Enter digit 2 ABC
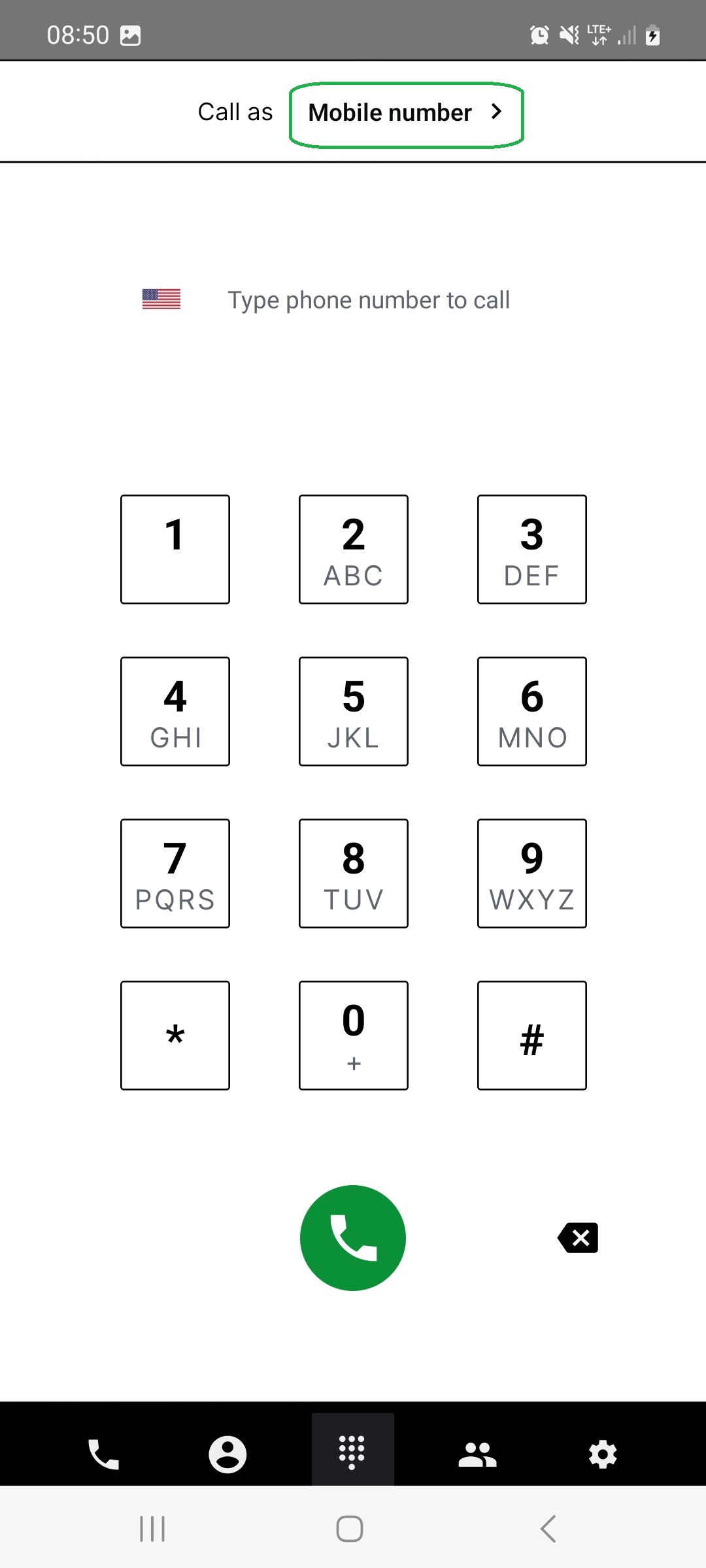The height and width of the screenshot is (1568, 706). (354, 549)
